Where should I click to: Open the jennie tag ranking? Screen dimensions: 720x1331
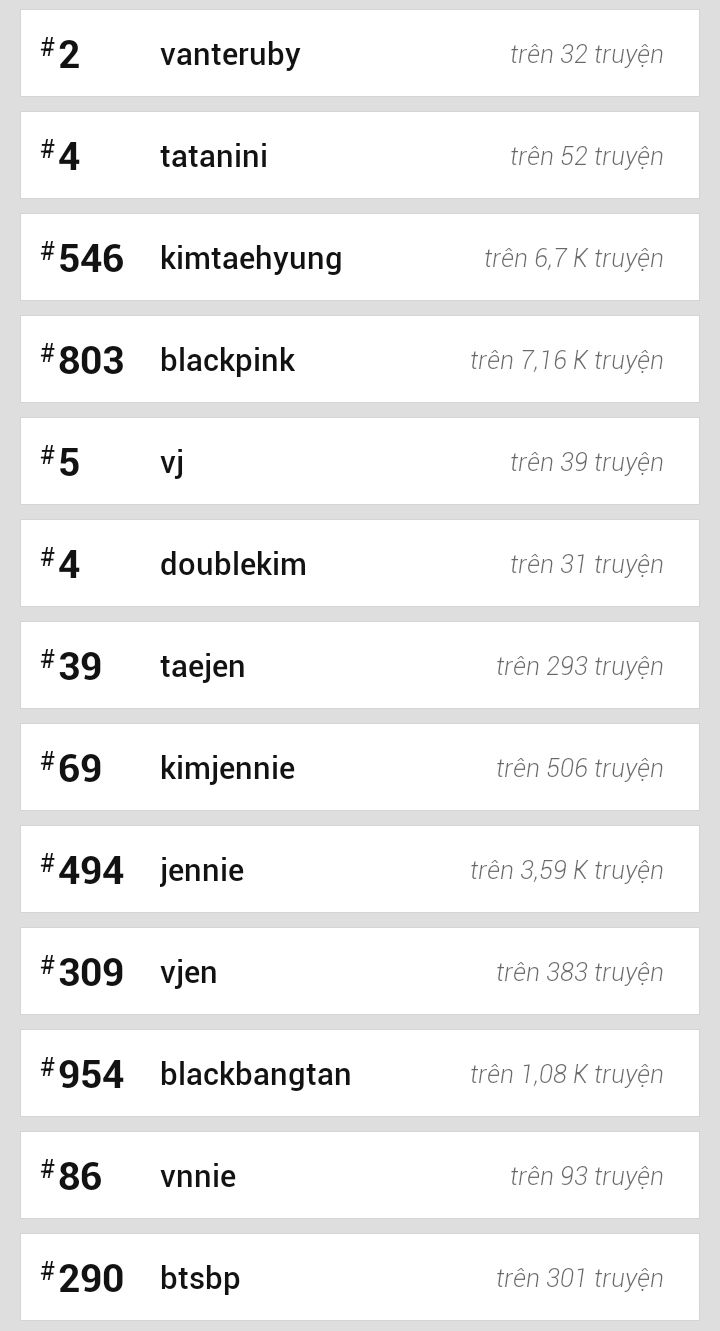tap(359, 870)
